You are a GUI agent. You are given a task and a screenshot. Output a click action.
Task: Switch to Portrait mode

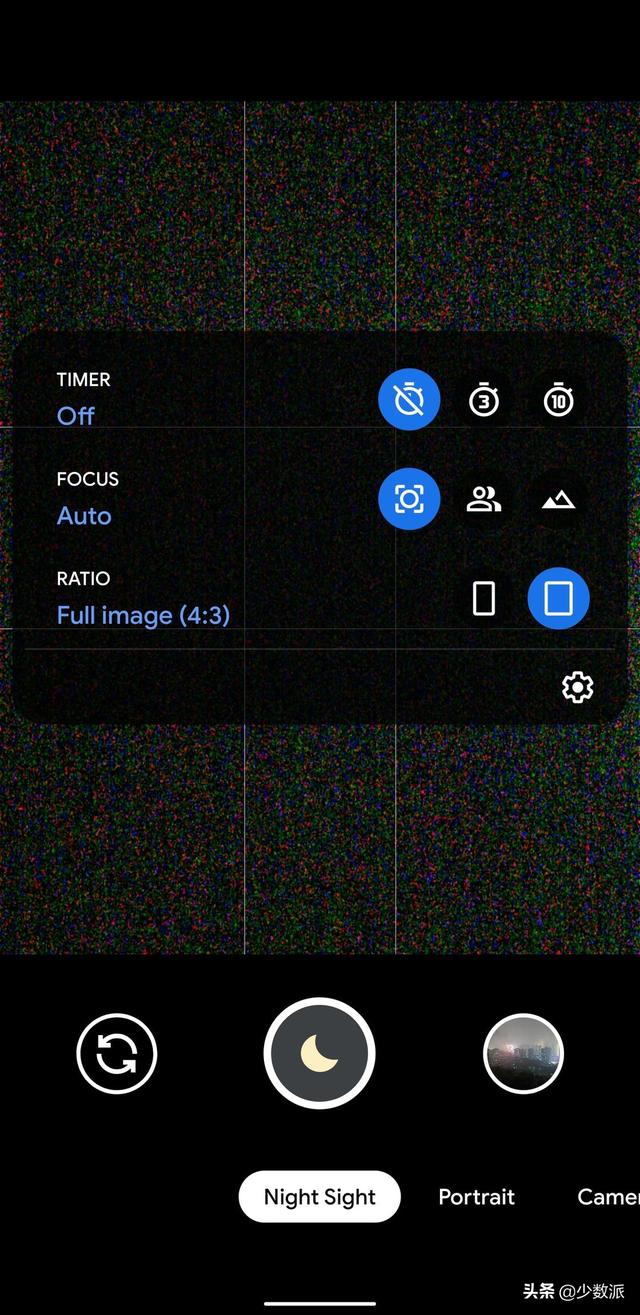click(x=477, y=1197)
